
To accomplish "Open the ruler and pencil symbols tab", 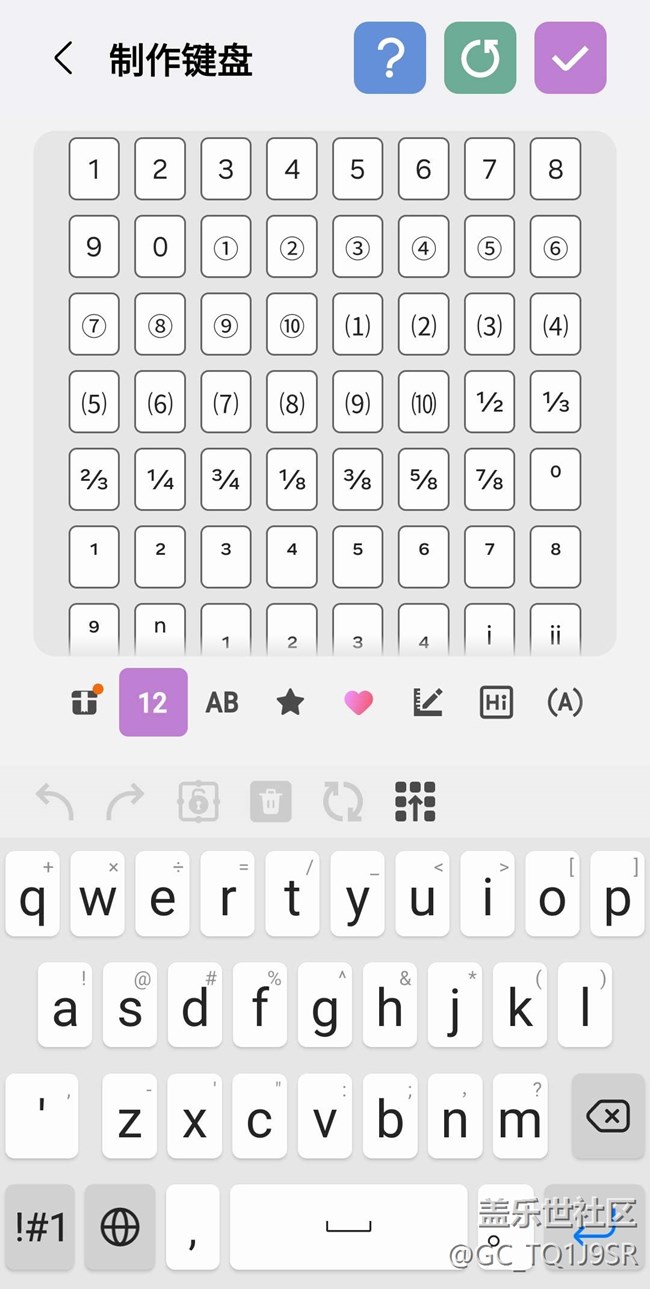I will [427, 703].
